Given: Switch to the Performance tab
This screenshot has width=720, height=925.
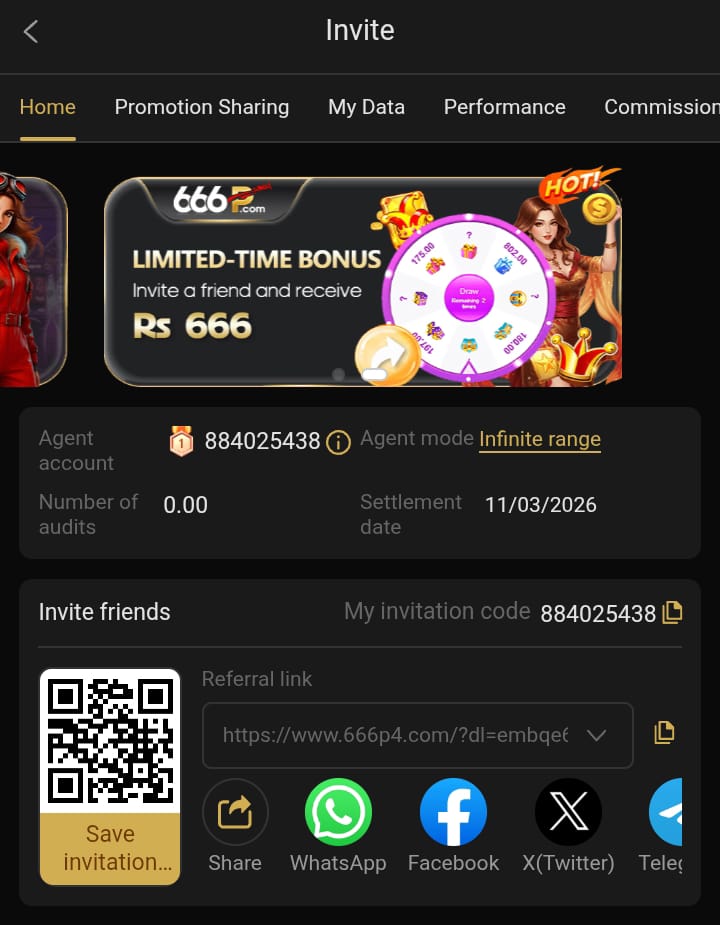Looking at the screenshot, I should coord(504,107).
